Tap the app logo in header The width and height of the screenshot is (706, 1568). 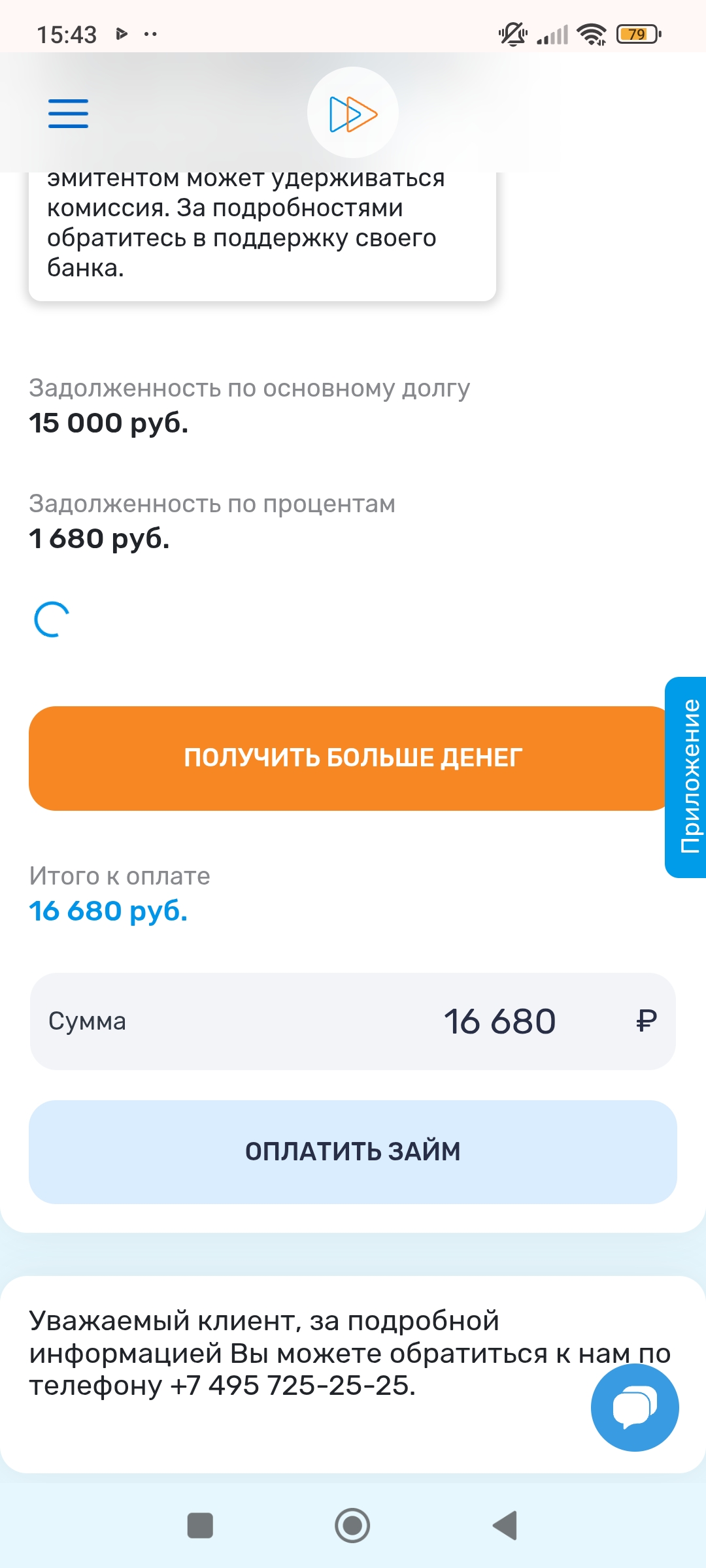tap(353, 113)
